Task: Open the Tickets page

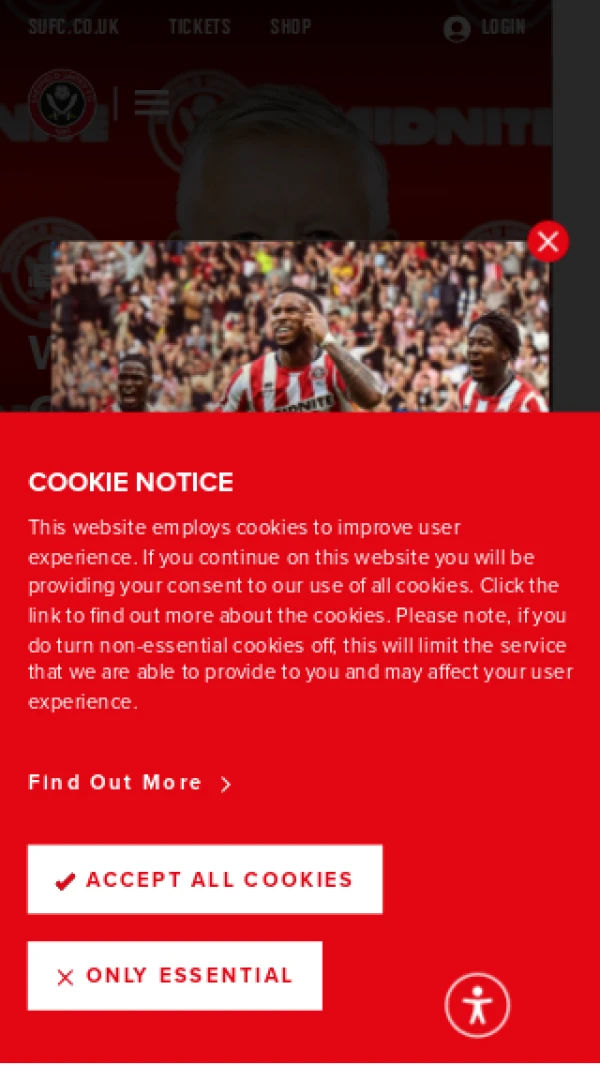Action: 199,27
